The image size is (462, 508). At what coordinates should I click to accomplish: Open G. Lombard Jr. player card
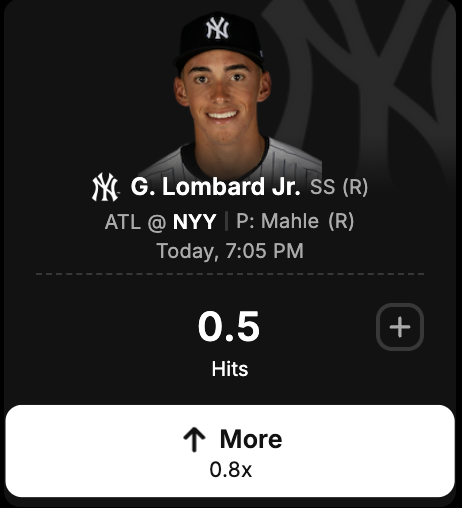point(215,187)
